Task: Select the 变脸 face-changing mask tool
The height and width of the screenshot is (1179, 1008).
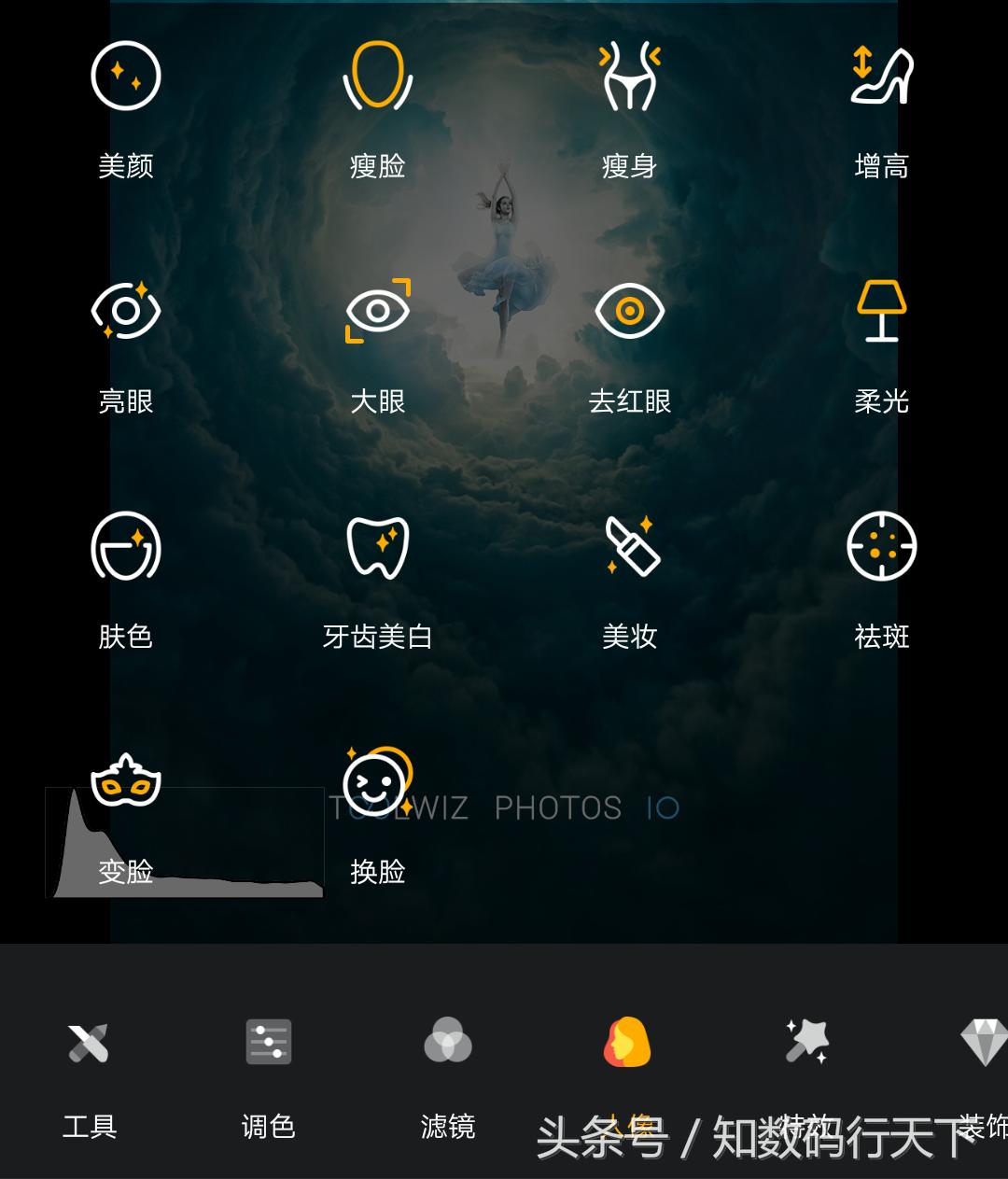Action: pos(126,807)
